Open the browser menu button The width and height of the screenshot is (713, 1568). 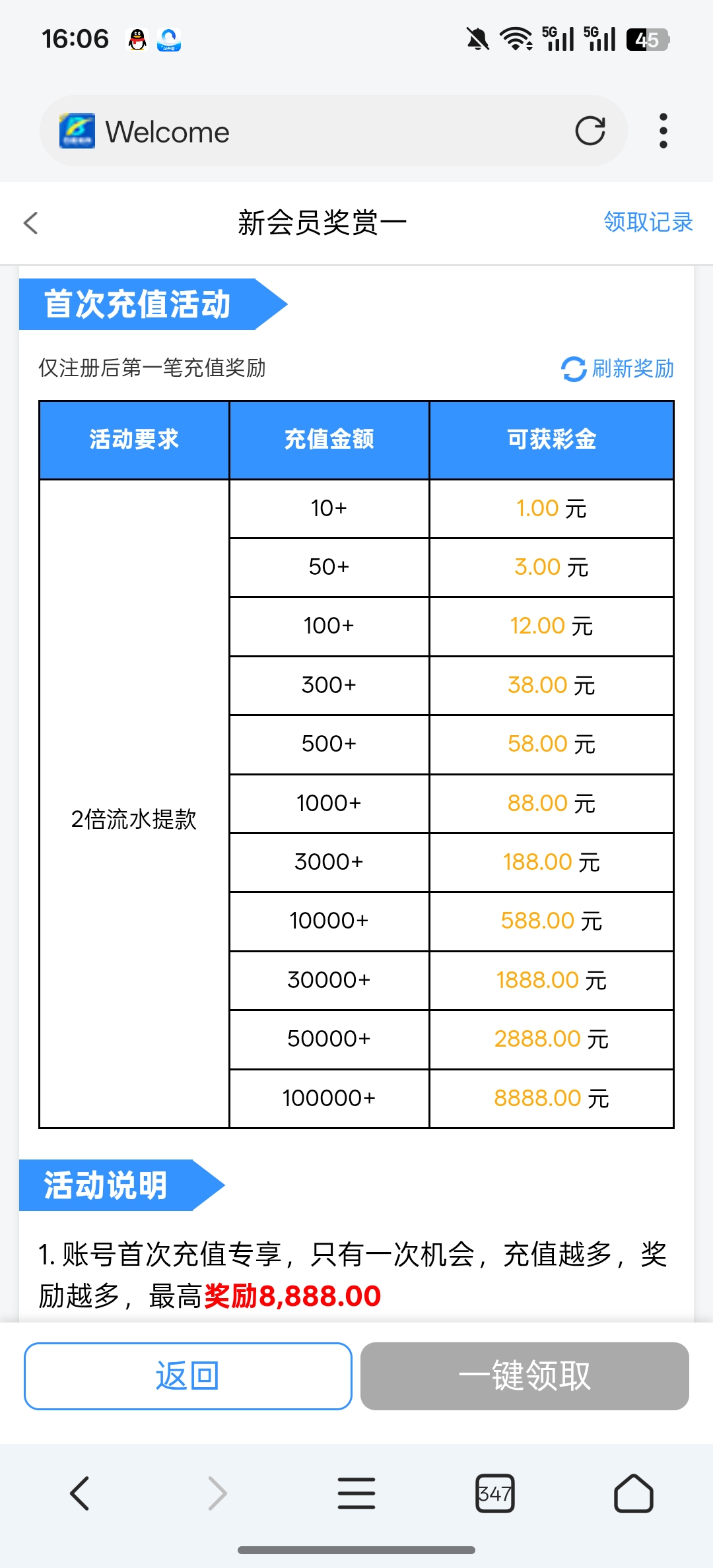tap(356, 1493)
